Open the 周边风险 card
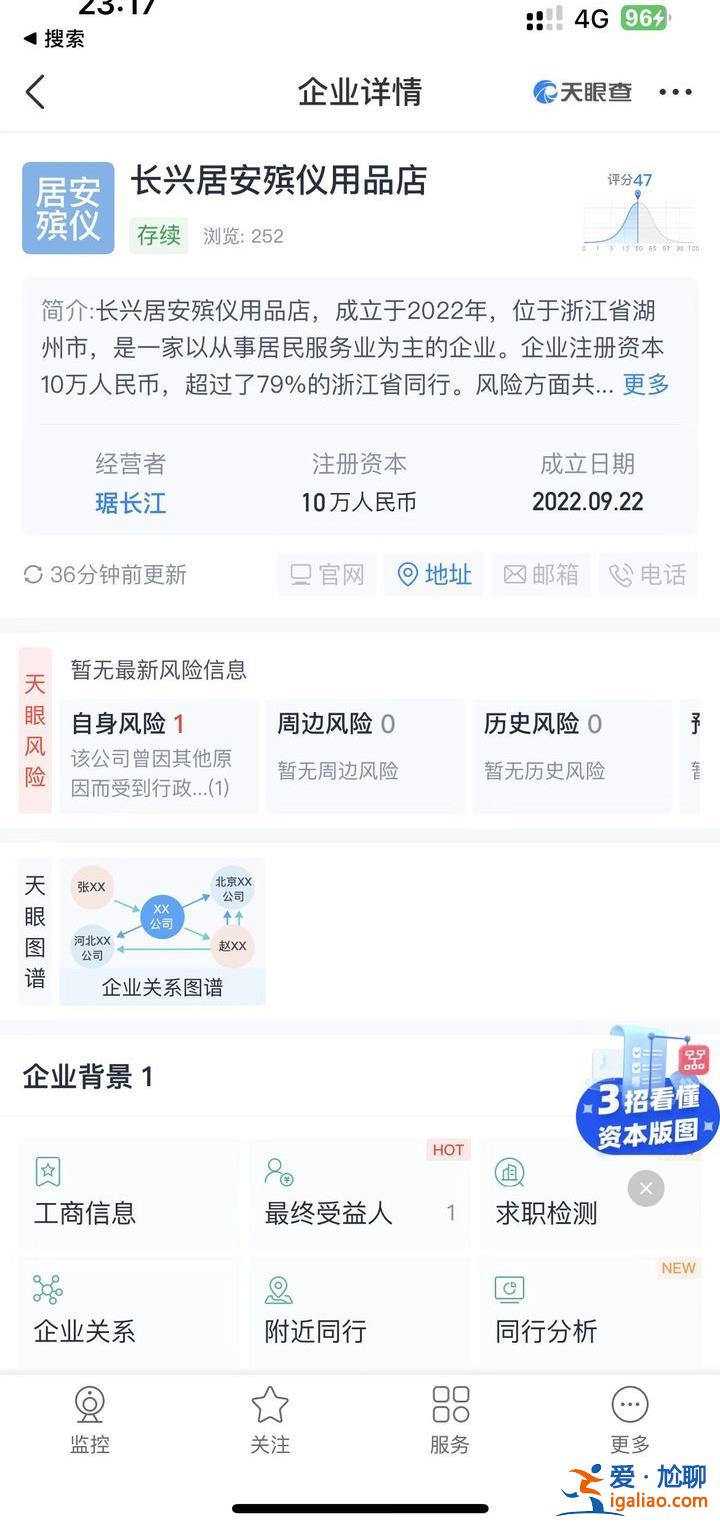This screenshot has height=1528, width=720. pos(365,755)
